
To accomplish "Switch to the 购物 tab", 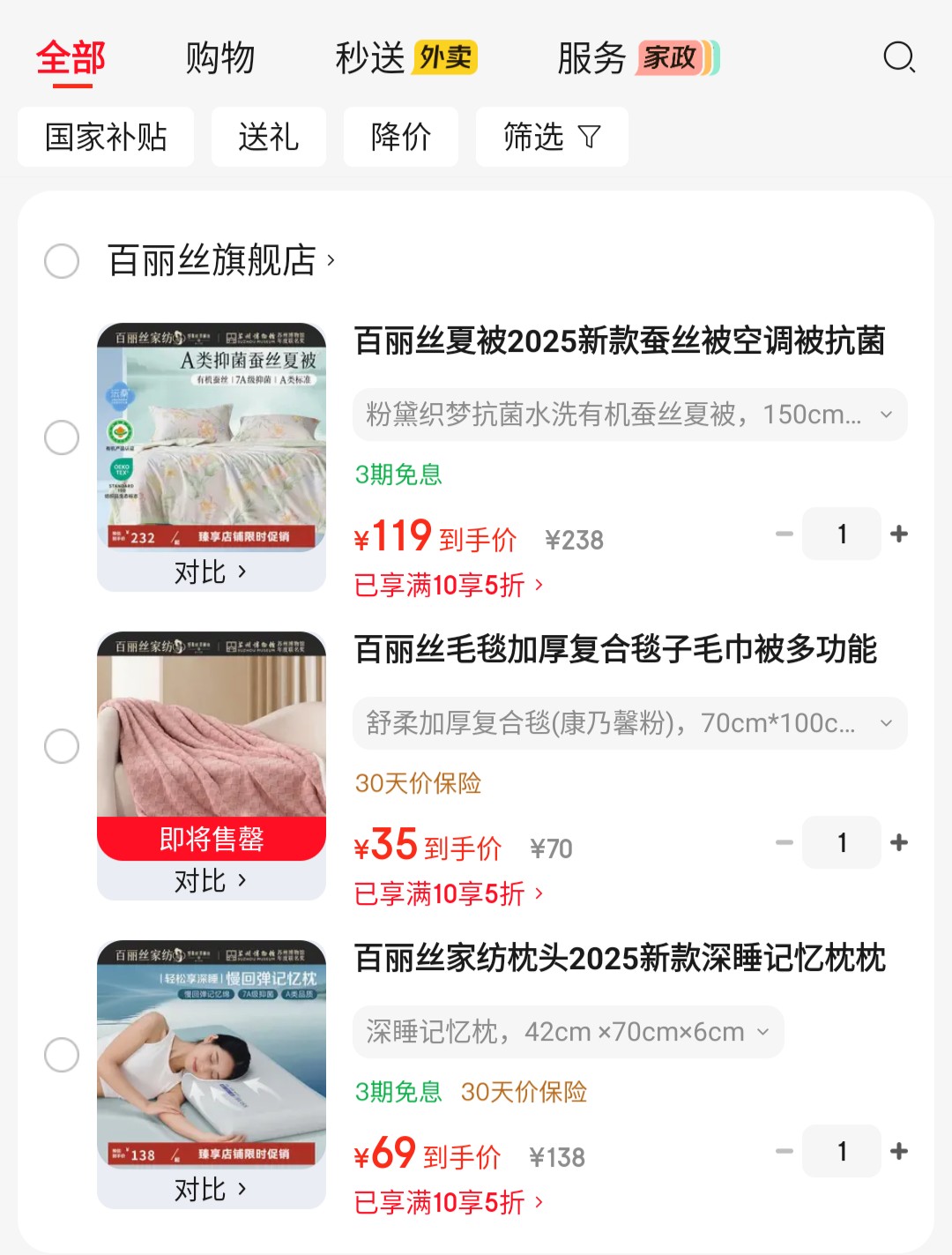I will coord(219,59).
